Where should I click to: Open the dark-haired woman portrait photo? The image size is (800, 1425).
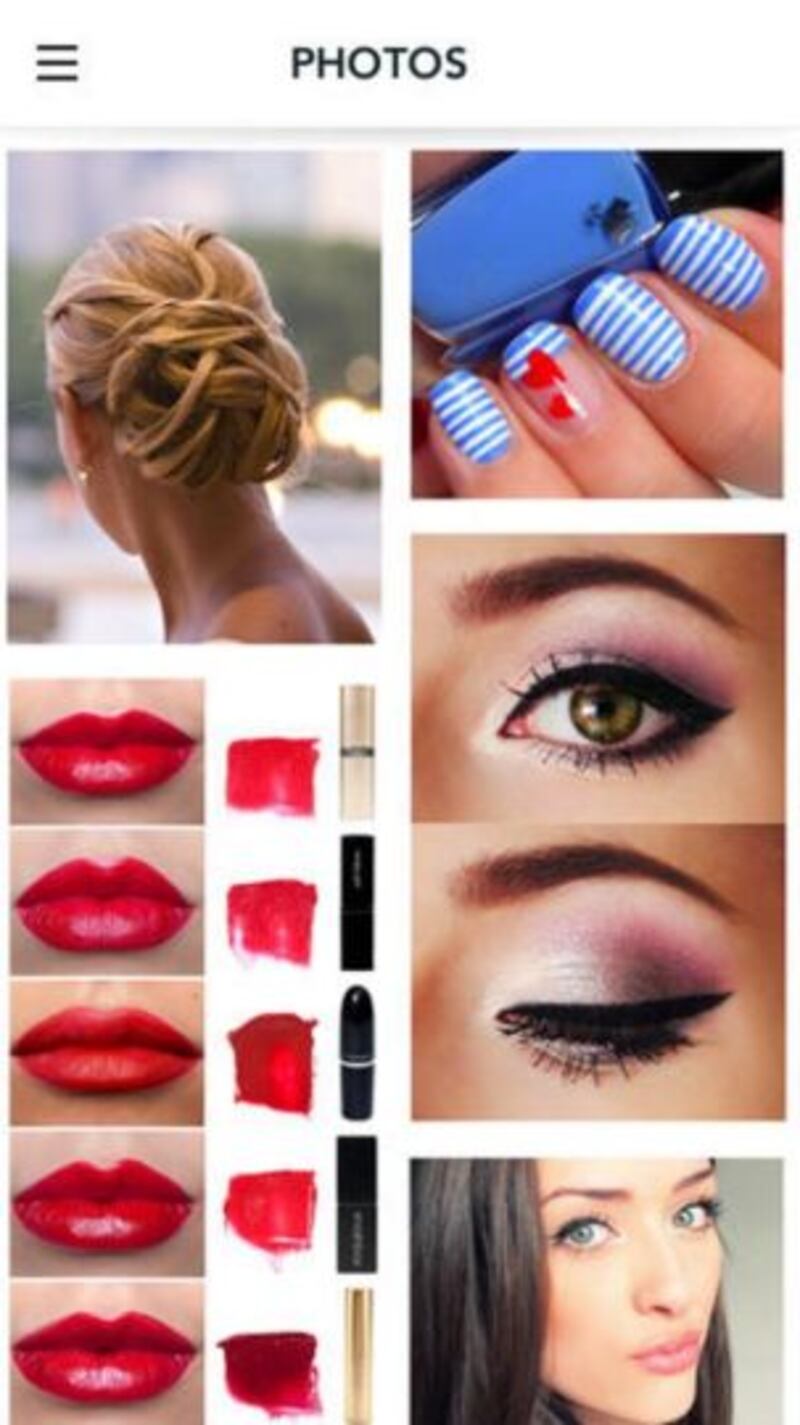[x=597, y=1290]
